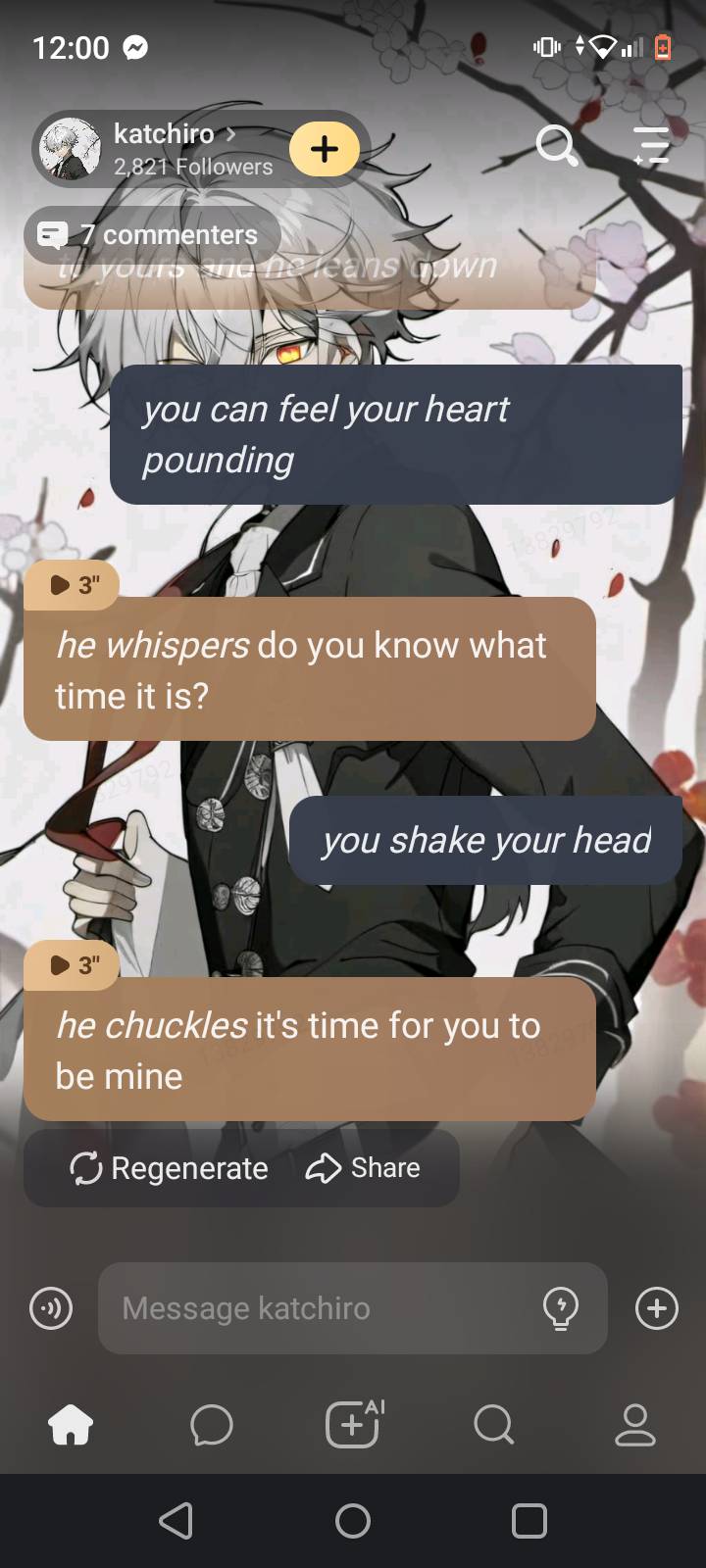Switch to the Chats tab
706x1568 pixels.
click(212, 1425)
